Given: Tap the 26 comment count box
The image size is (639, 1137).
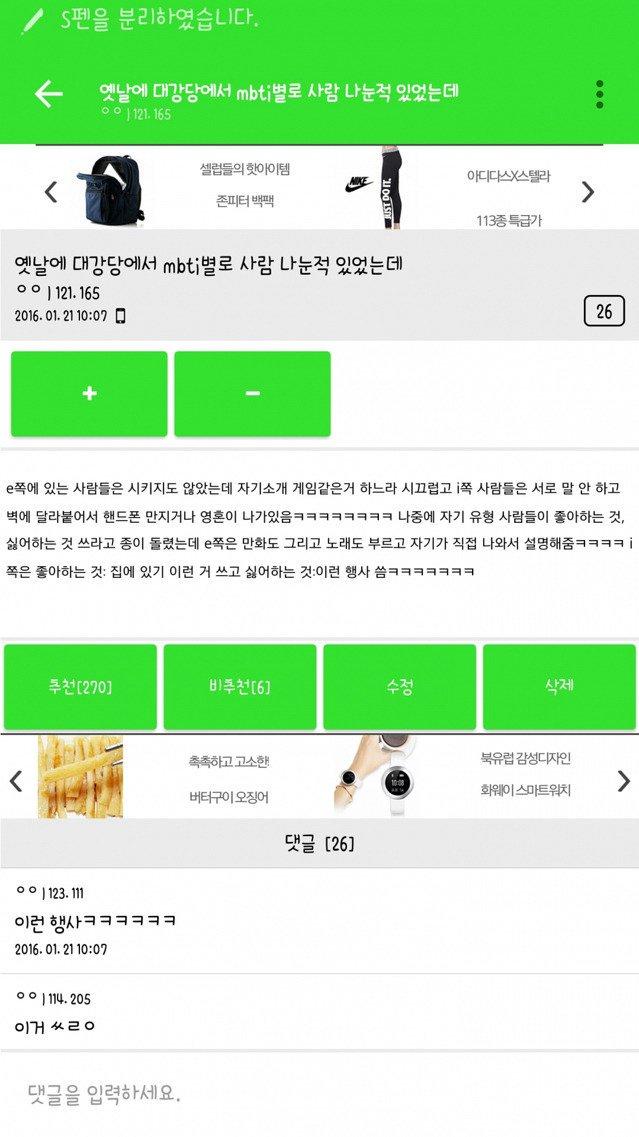Looking at the screenshot, I should (x=604, y=311).
